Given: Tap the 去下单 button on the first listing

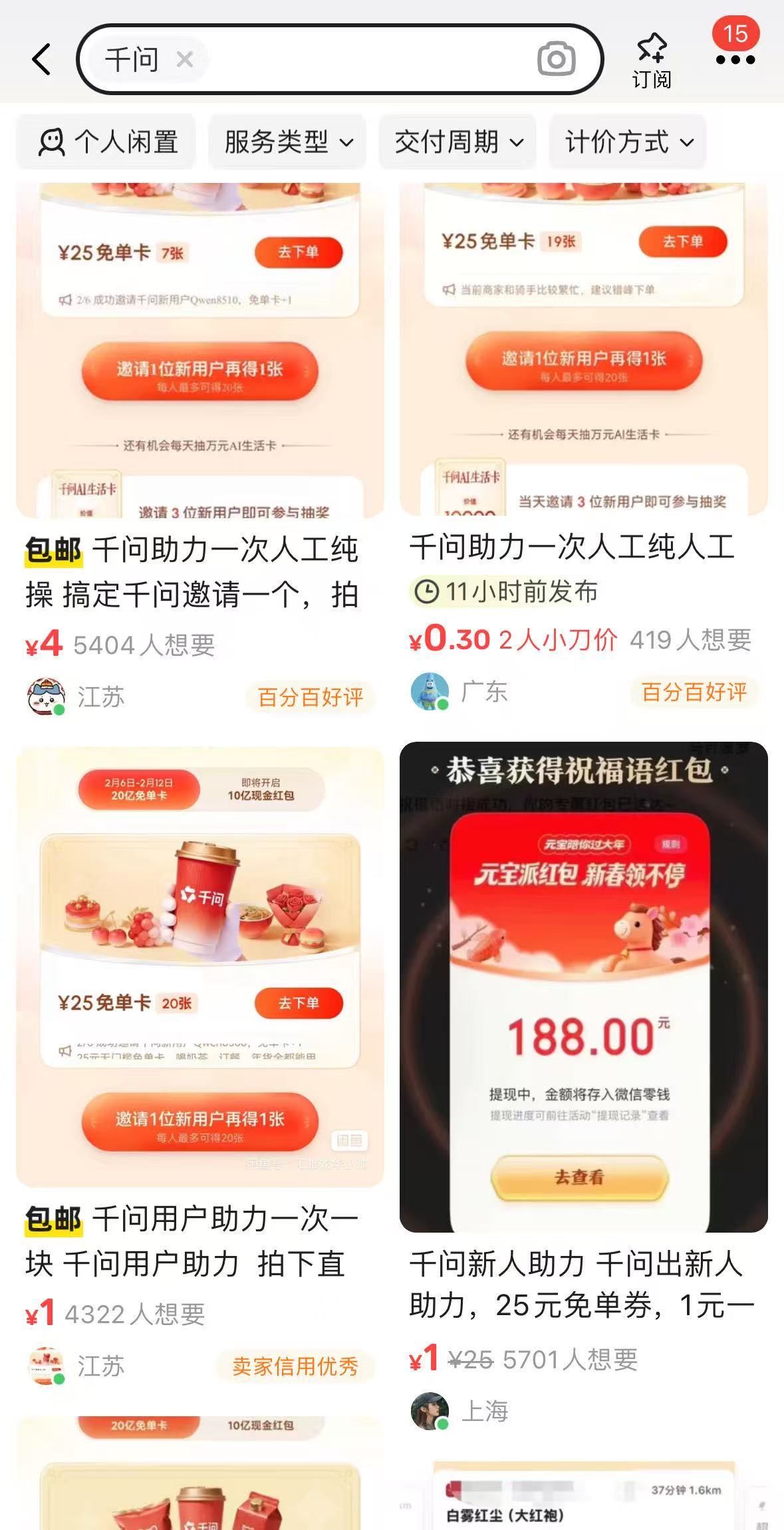Looking at the screenshot, I should tap(299, 252).
